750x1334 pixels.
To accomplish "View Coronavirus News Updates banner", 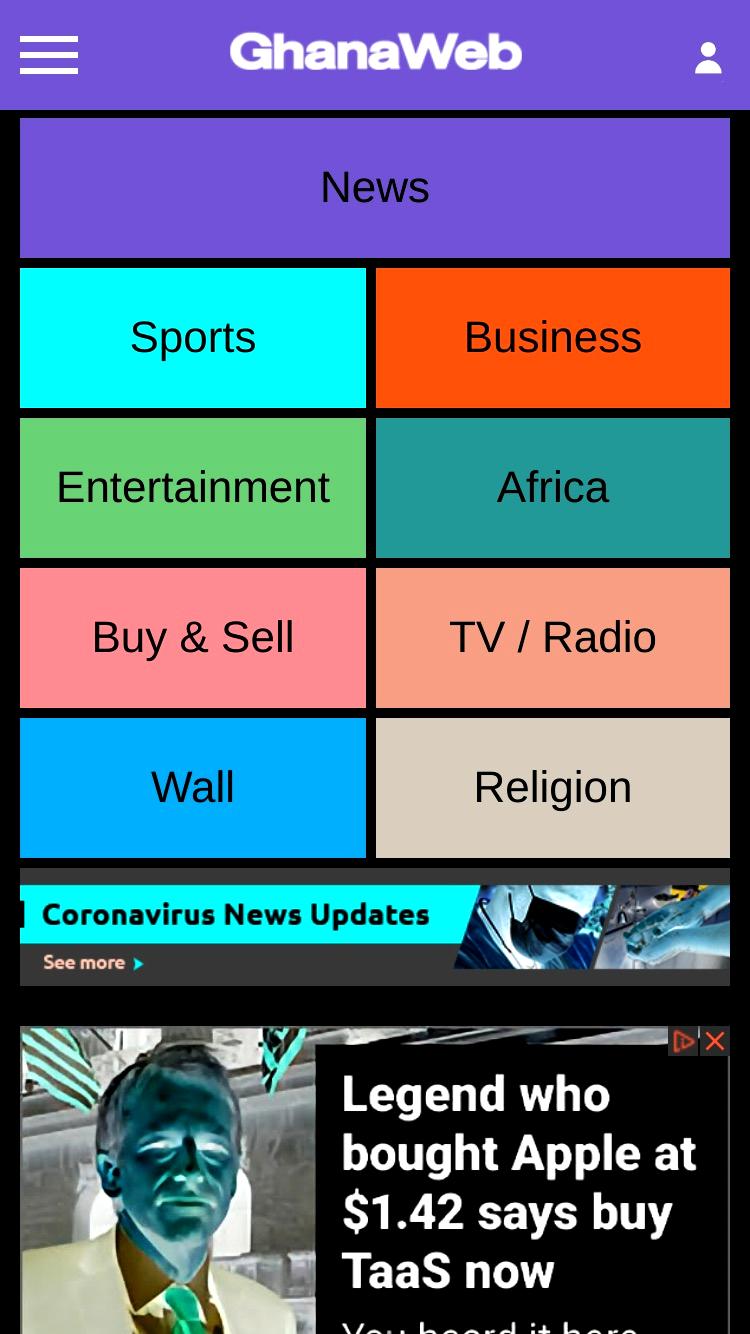I will coord(375,927).
